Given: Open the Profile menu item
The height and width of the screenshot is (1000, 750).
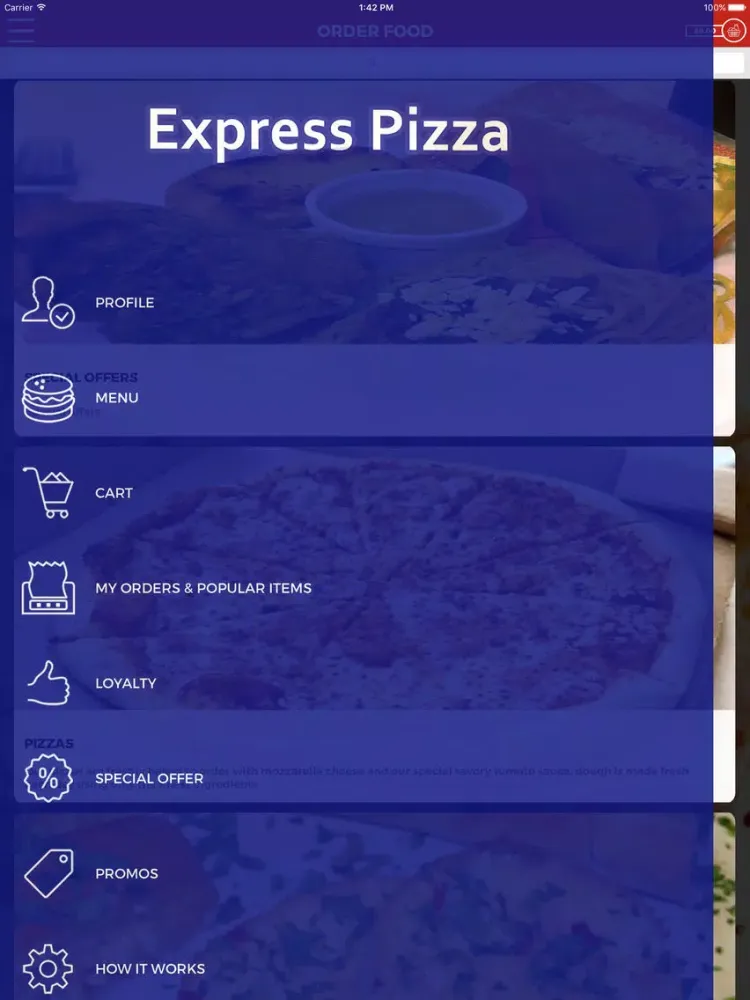Looking at the screenshot, I should tap(124, 302).
